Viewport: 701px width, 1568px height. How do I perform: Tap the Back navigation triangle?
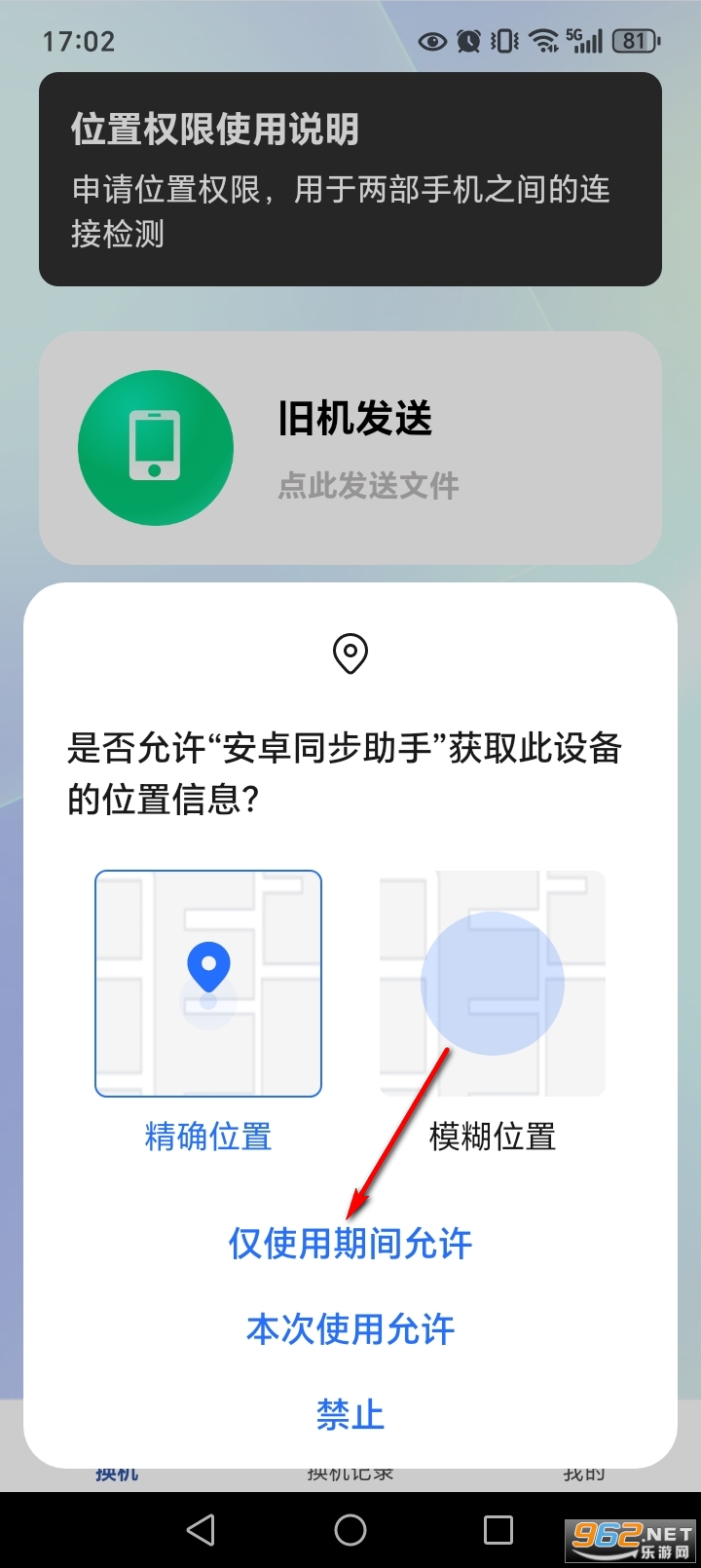[x=202, y=1531]
